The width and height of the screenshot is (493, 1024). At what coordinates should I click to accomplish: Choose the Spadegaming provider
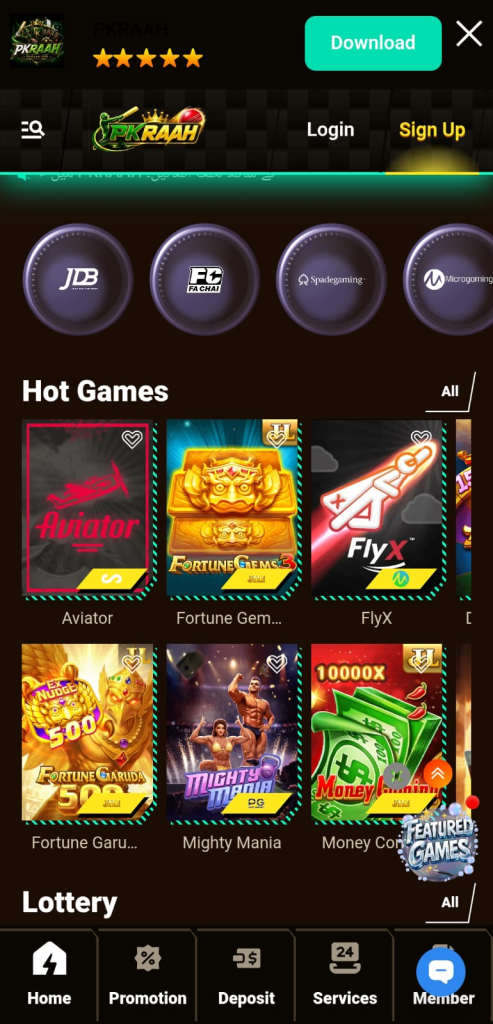(x=332, y=280)
